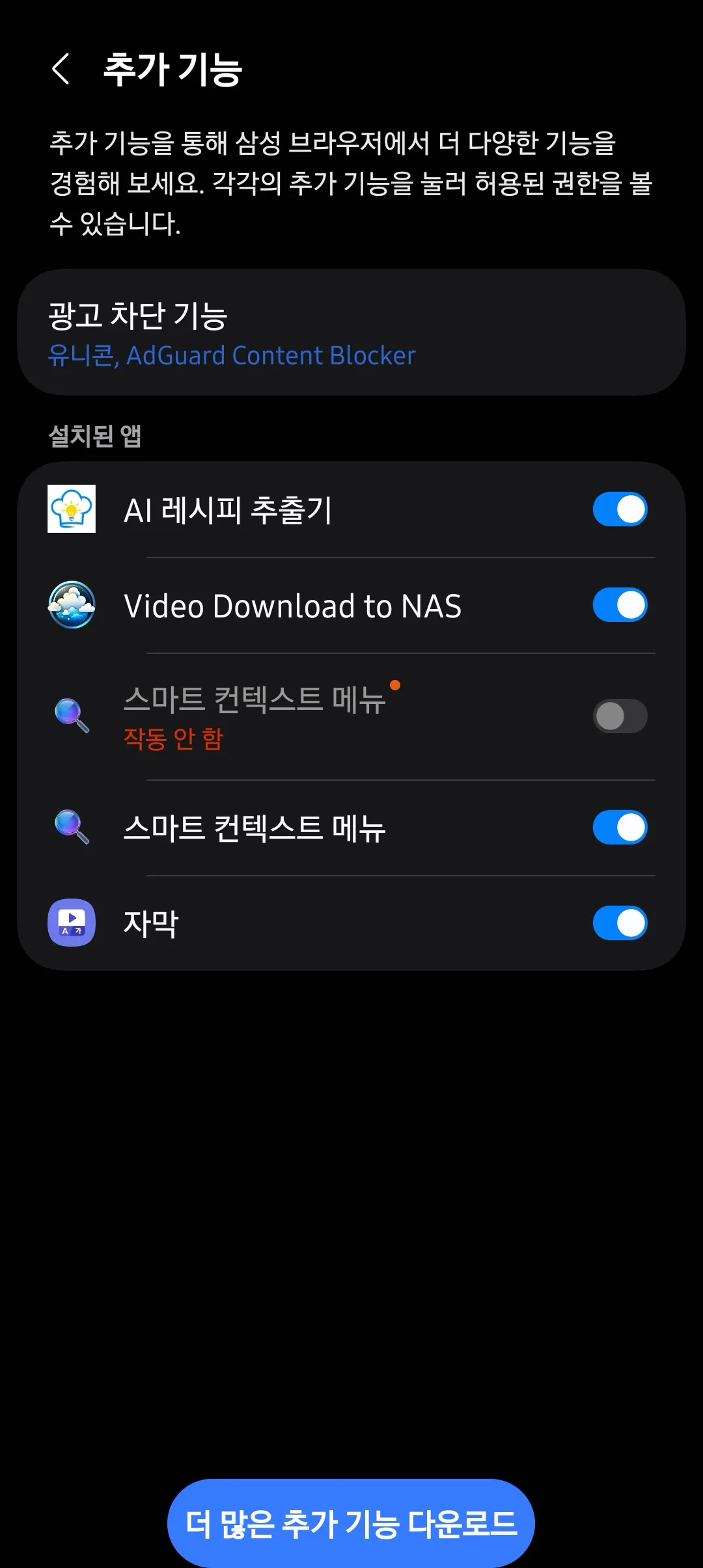Viewport: 703px width, 1568px height.
Task: Open AI 레시피 추출기 permissions row
Action: pyautogui.click(x=351, y=509)
